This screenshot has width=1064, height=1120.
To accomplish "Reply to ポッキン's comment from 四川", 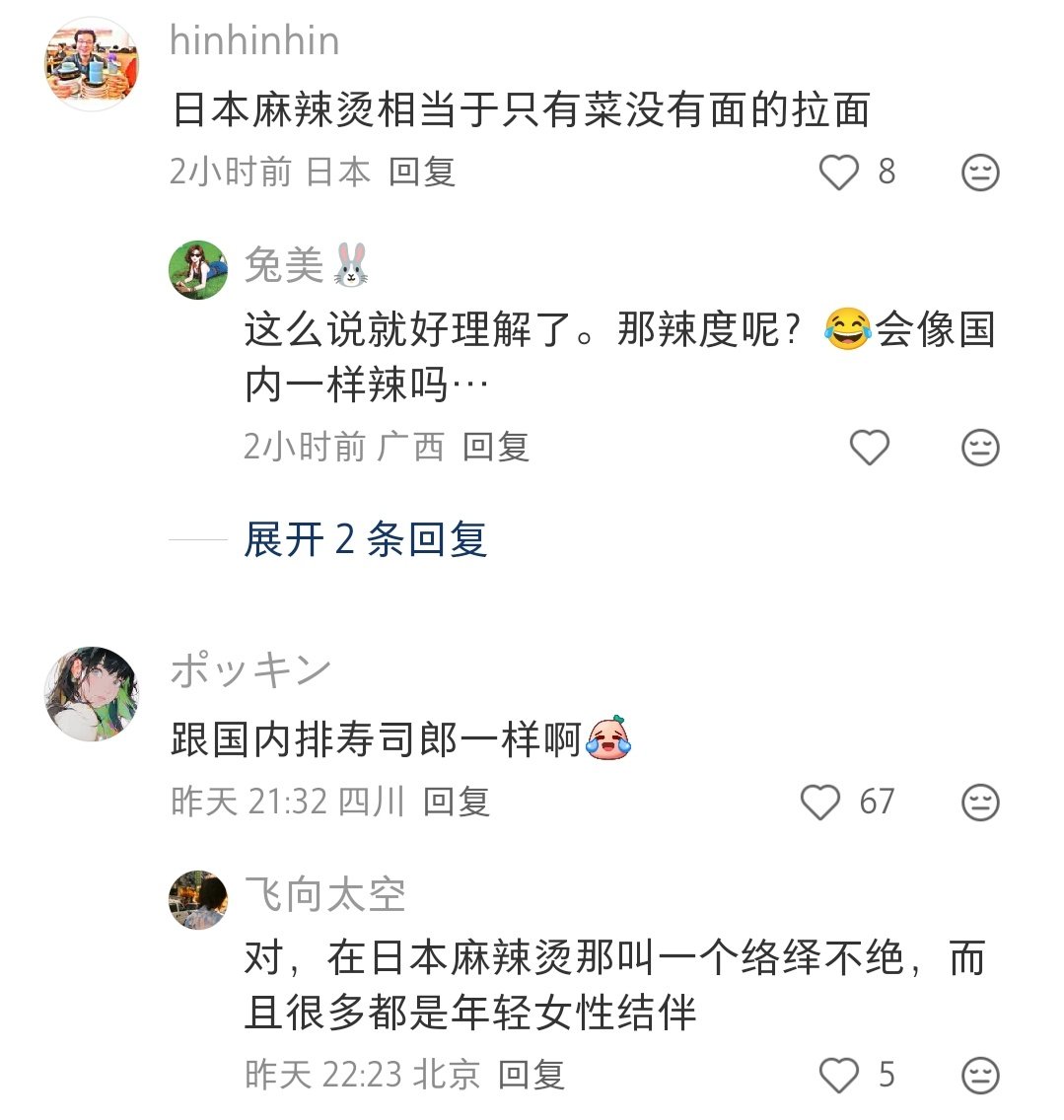I will (x=456, y=802).
